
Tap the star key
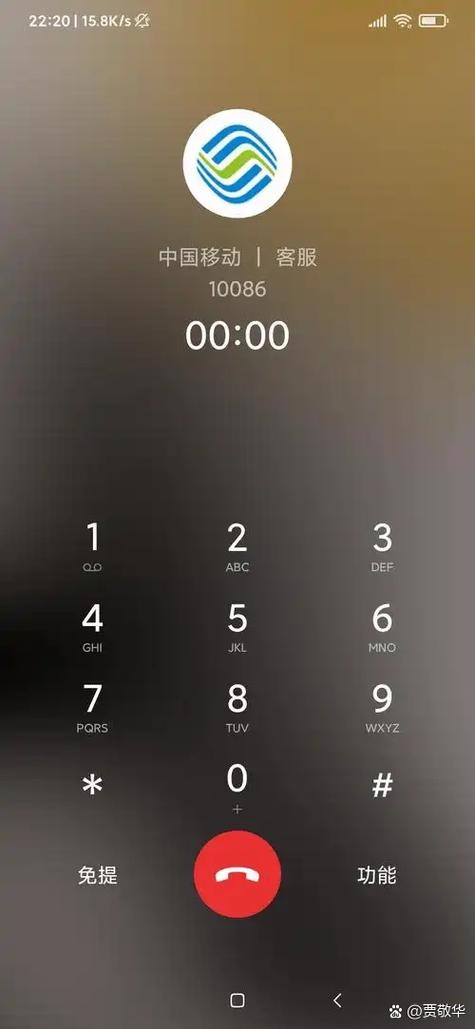click(93, 785)
